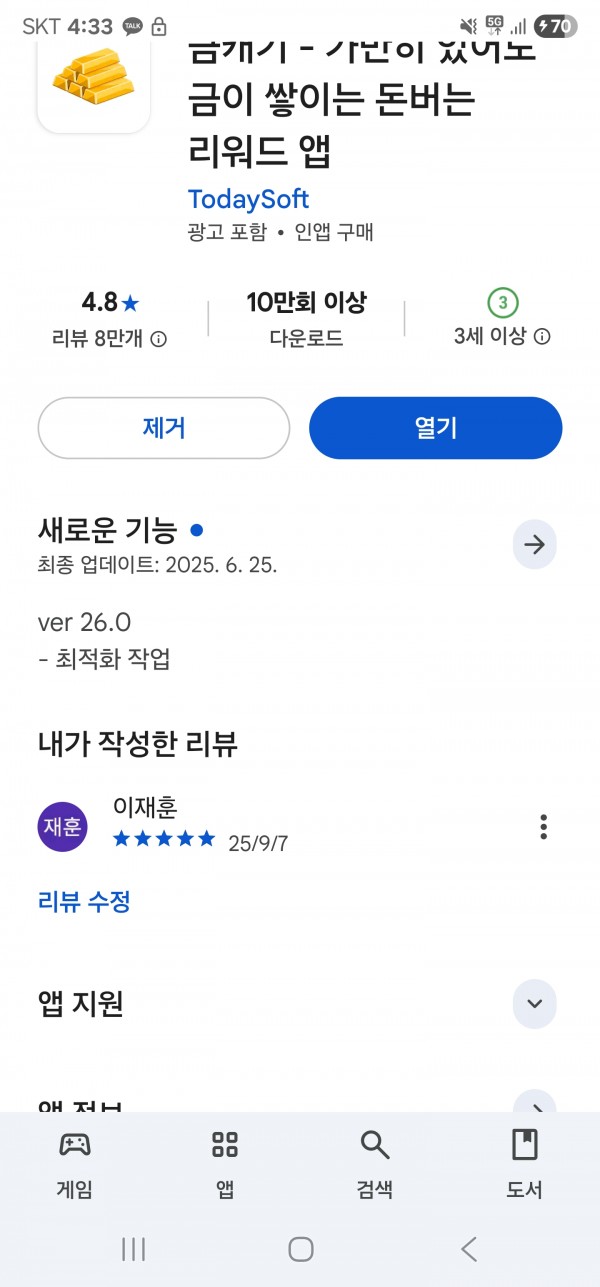Viewport: 600px width, 1287px height.
Task: Open the overflow menu on my review
Action: point(543,827)
